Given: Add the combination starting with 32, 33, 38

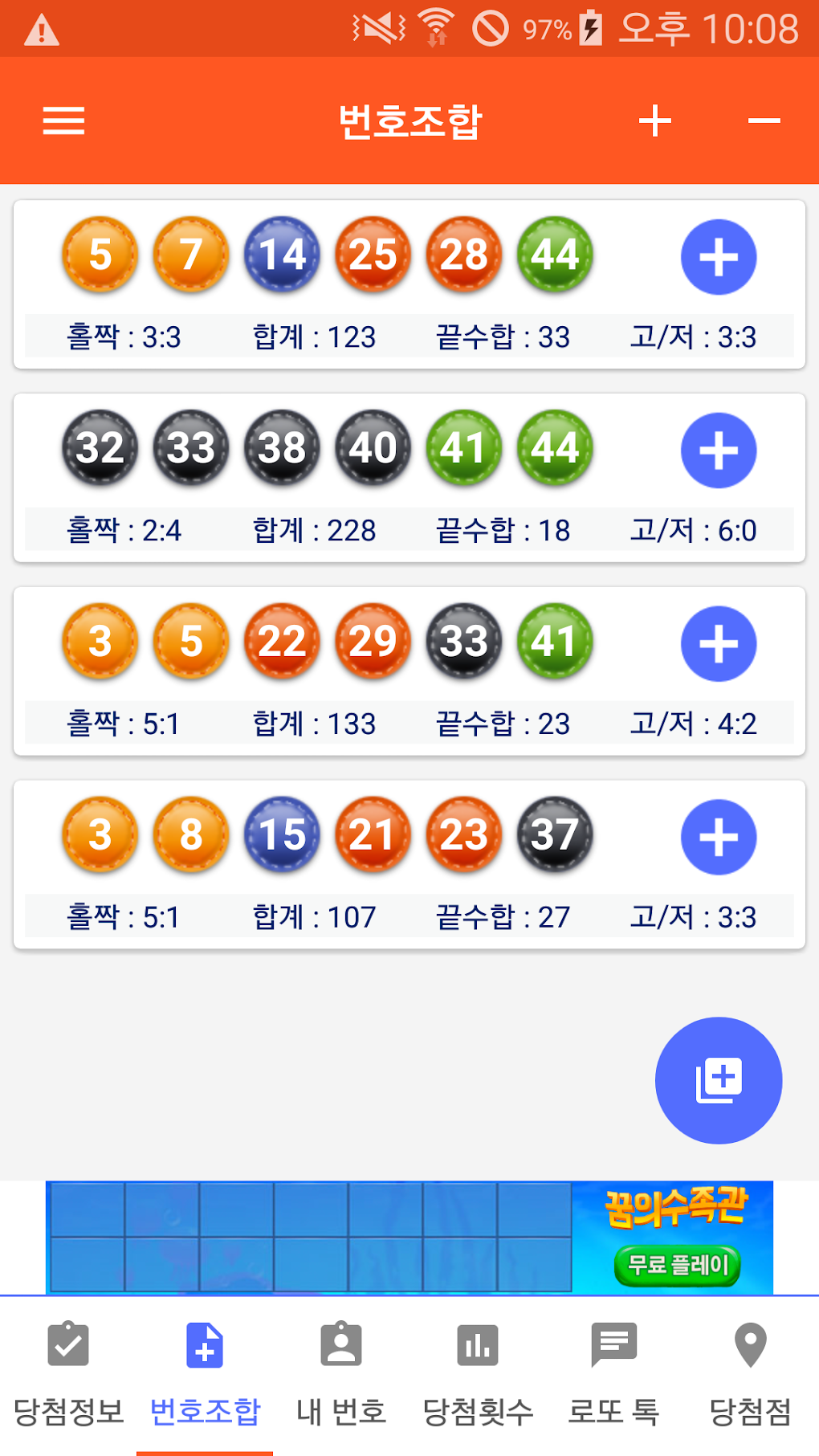Looking at the screenshot, I should pyautogui.click(x=719, y=451).
